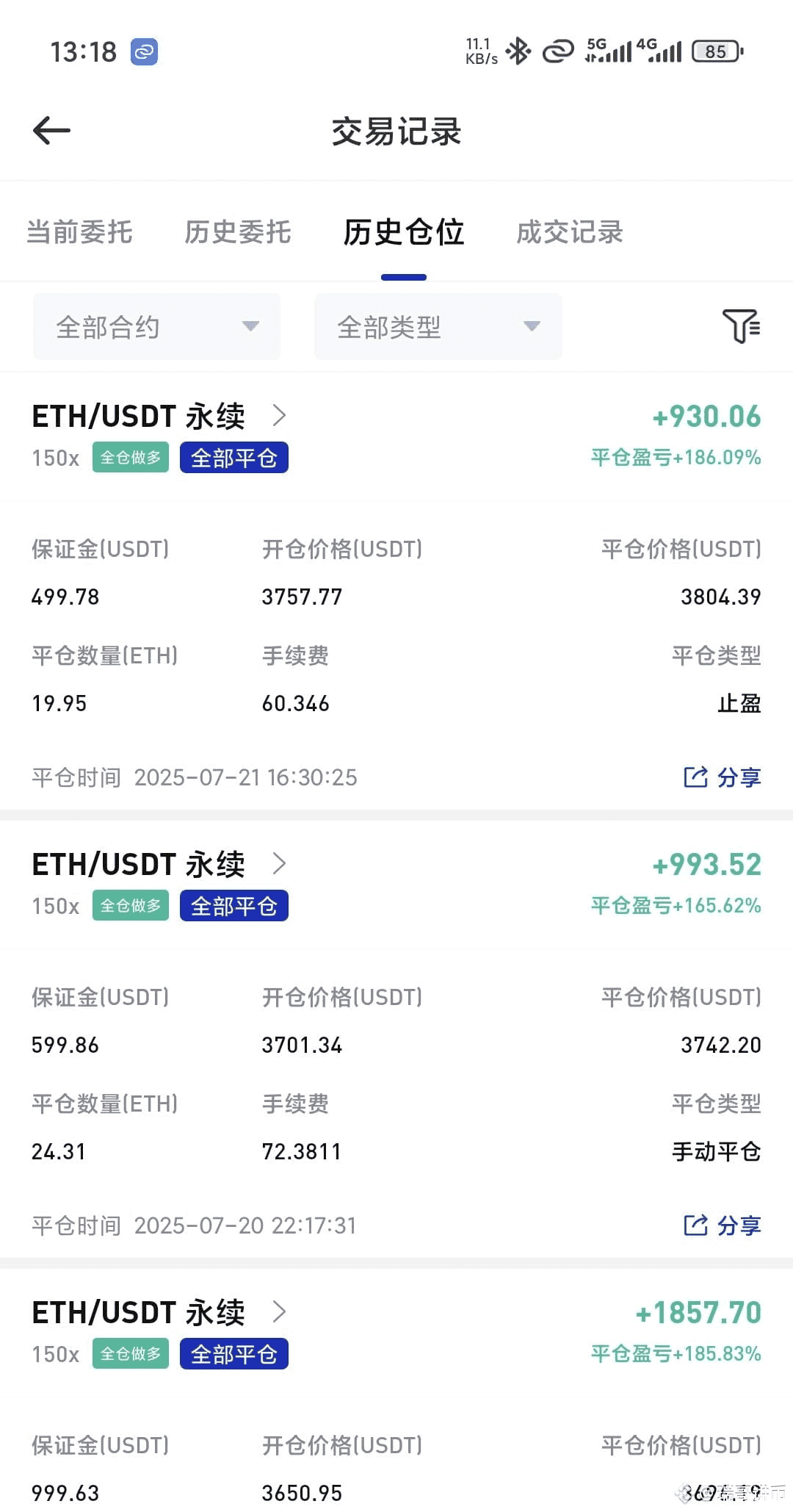Image resolution: width=793 pixels, height=1512 pixels.
Task: Switch to the 当前委托 tab
Action: [x=79, y=232]
